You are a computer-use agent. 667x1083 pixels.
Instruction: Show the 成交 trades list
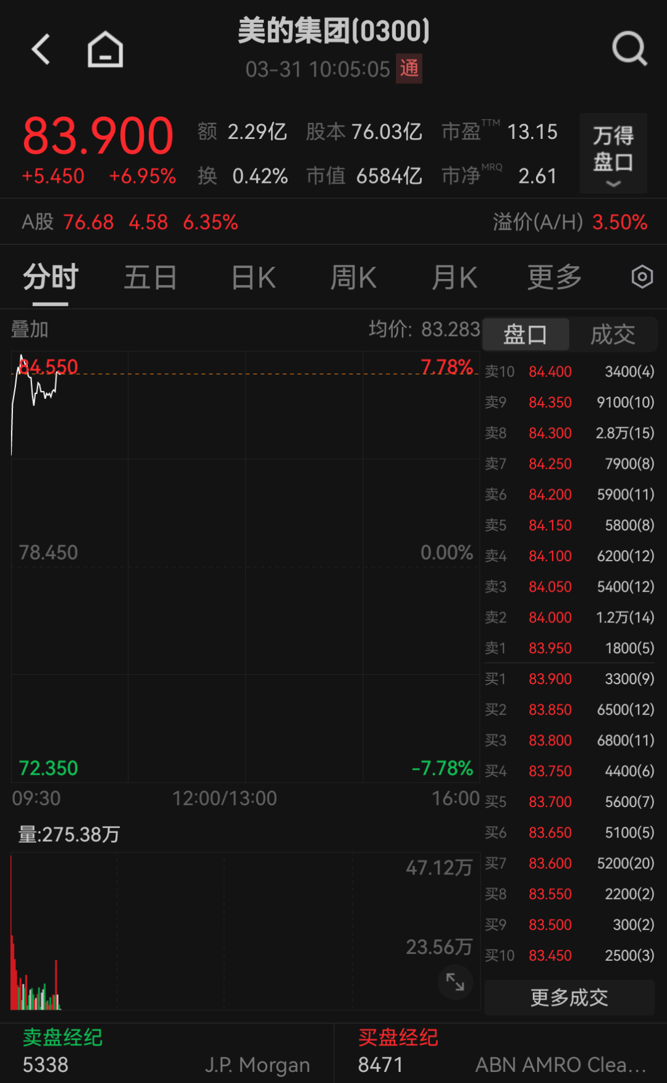[x=613, y=334]
